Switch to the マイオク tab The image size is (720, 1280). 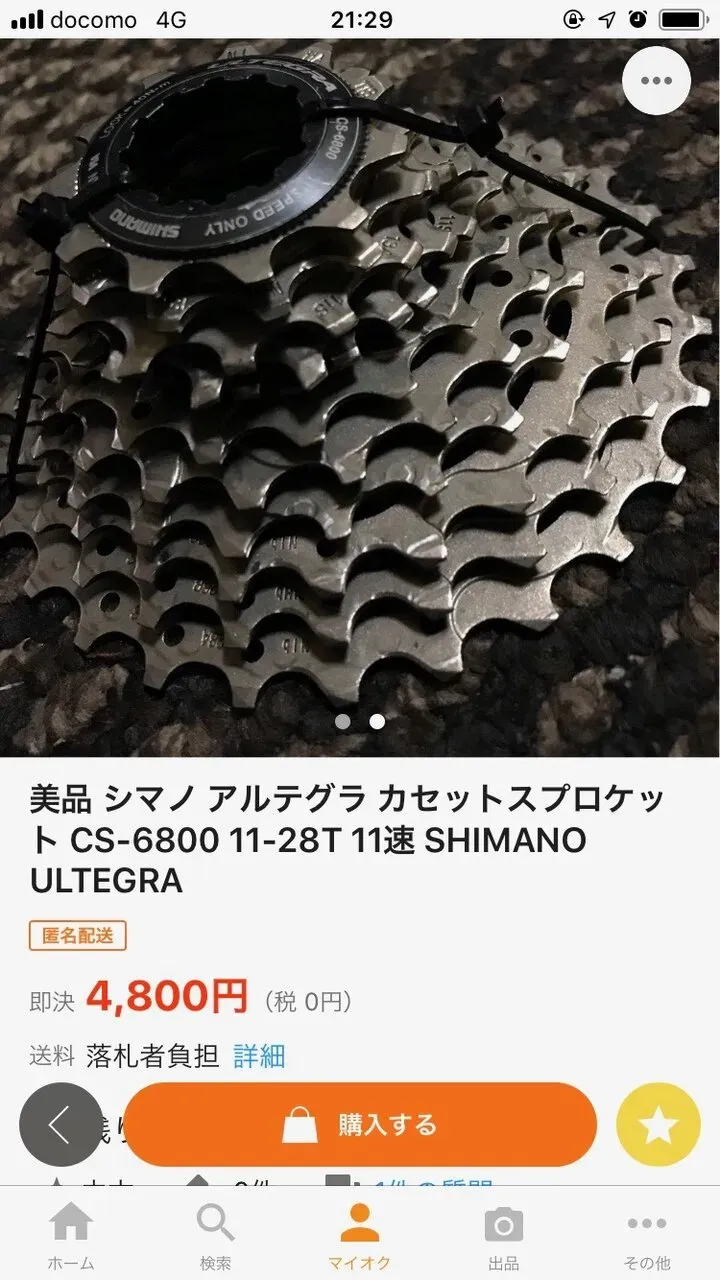point(358,1232)
